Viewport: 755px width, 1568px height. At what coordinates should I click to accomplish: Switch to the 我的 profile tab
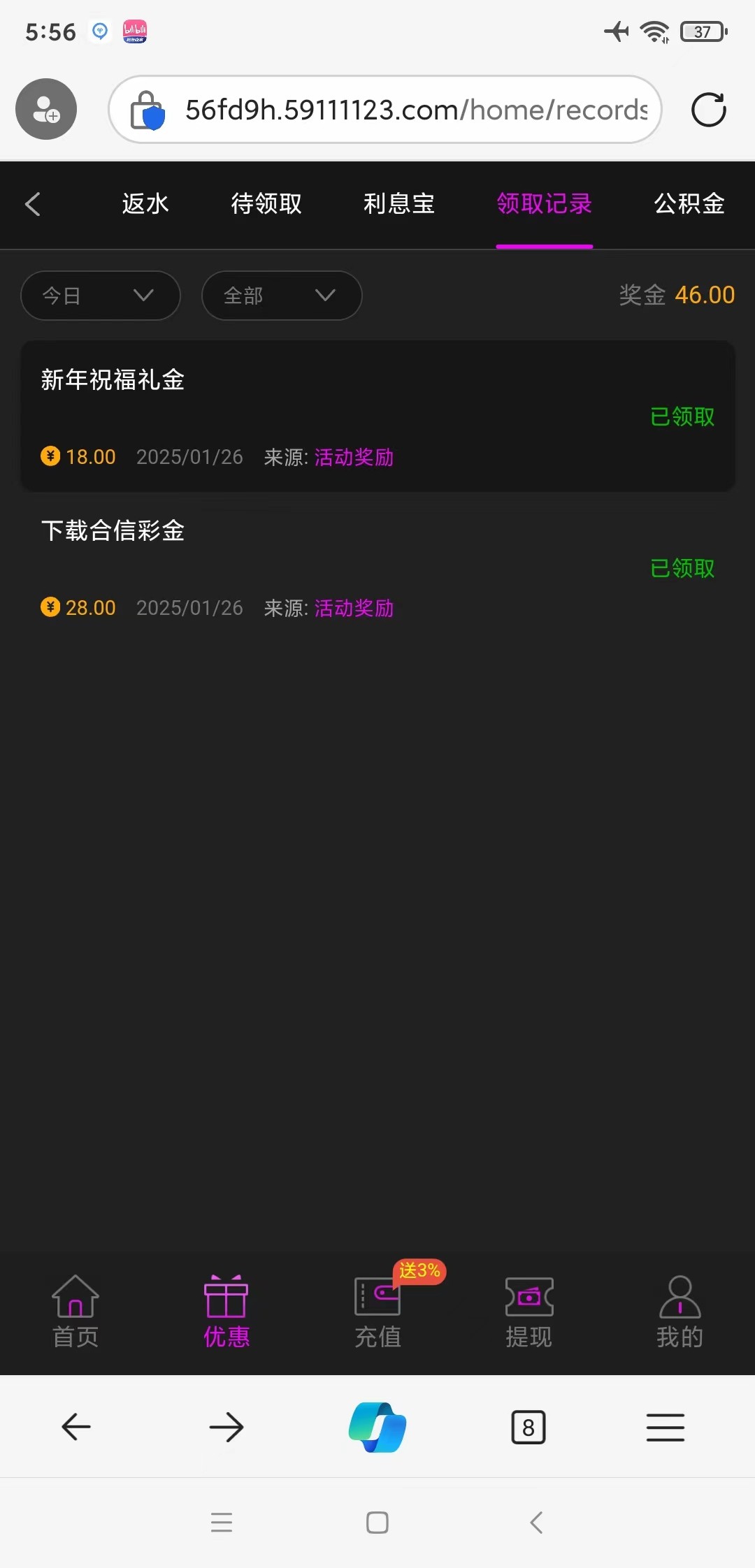click(x=679, y=1312)
